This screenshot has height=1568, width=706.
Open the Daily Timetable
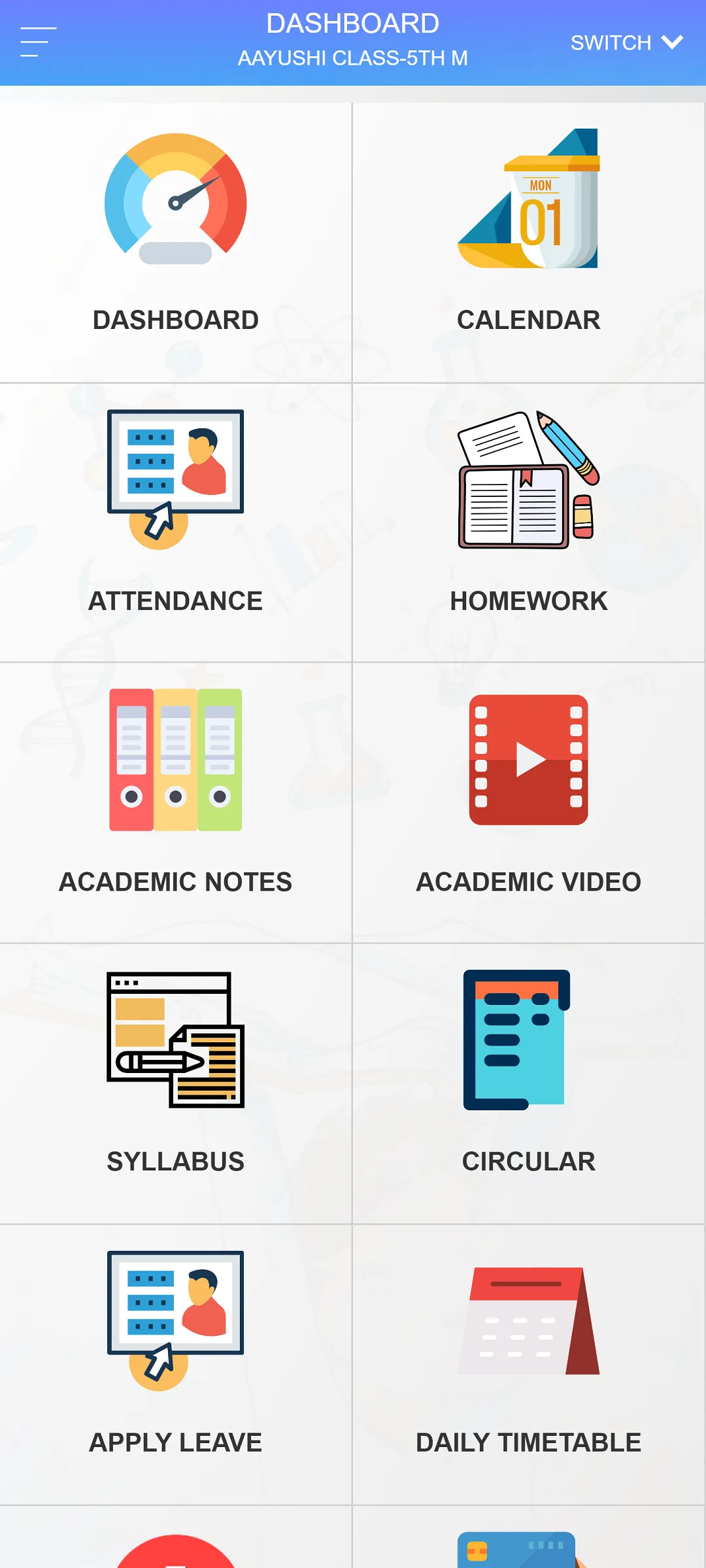coord(529,1365)
